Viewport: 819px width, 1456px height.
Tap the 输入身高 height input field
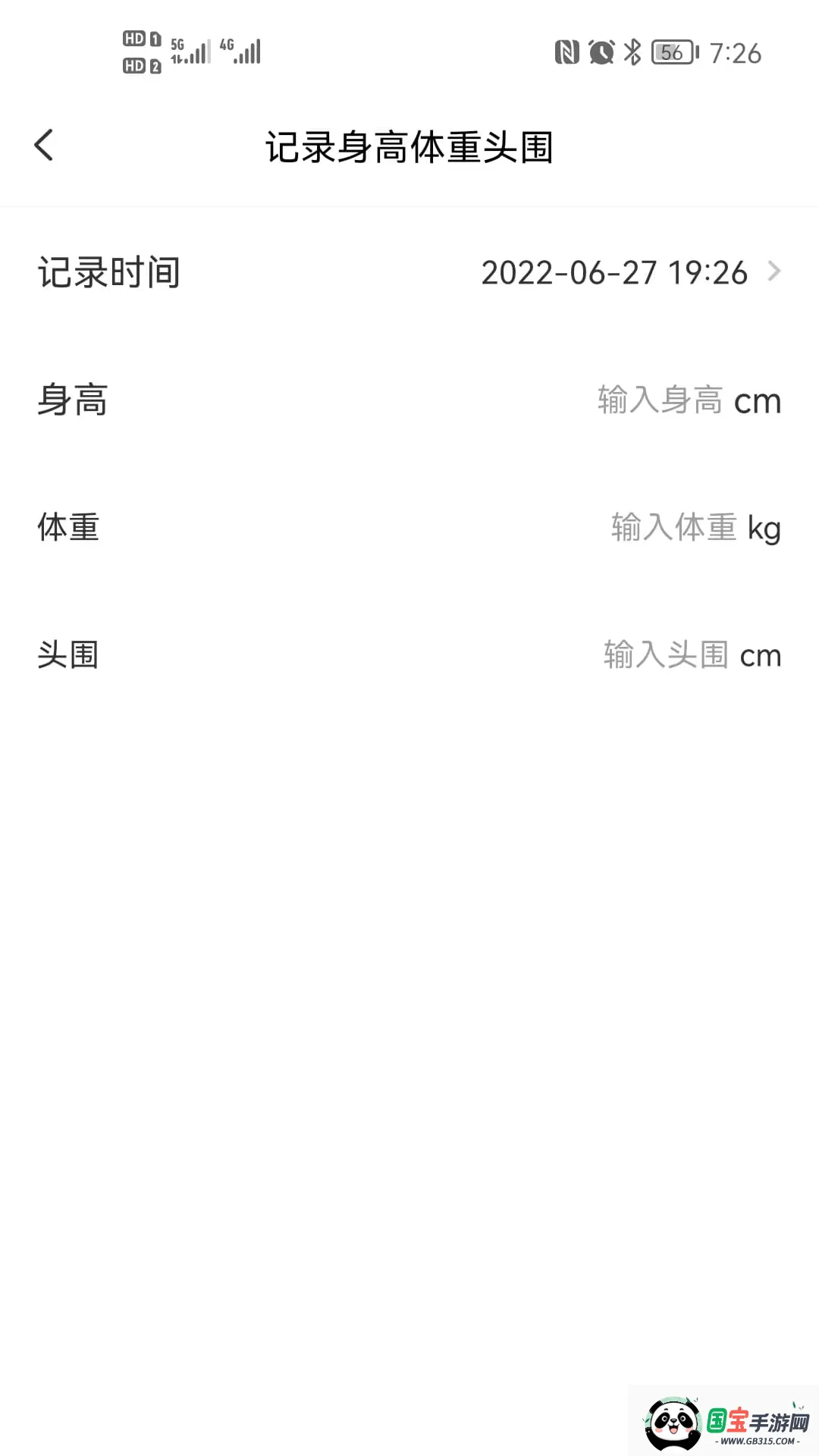(x=658, y=401)
